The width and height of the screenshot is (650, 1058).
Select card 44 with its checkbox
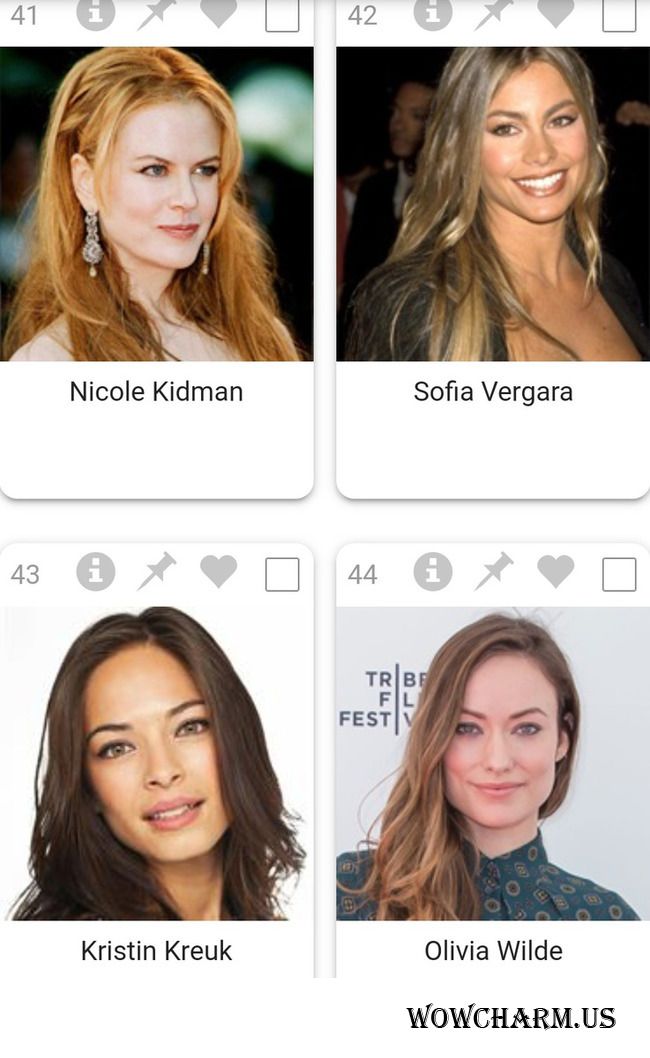click(x=619, y=574)
